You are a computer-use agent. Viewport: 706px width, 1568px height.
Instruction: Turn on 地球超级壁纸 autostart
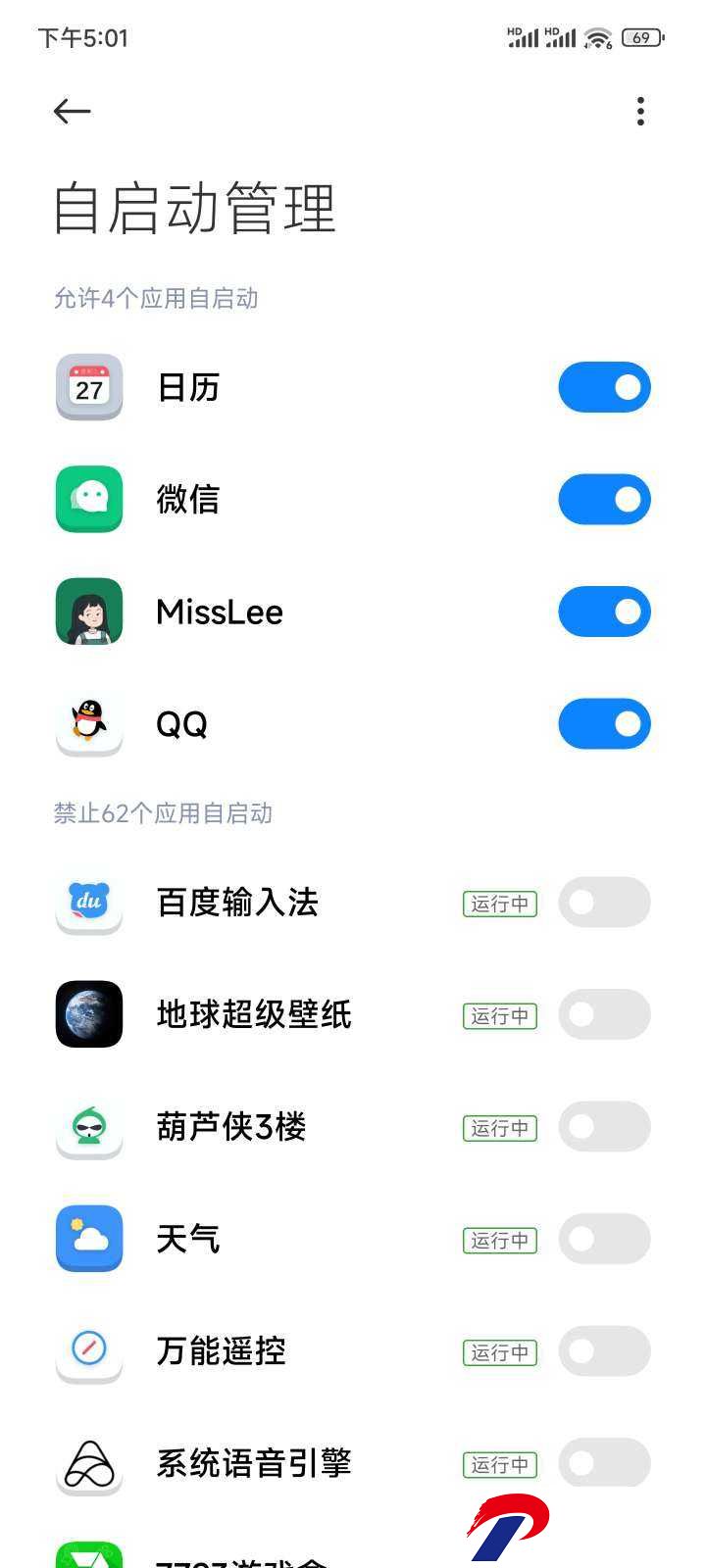(604, 1014)
